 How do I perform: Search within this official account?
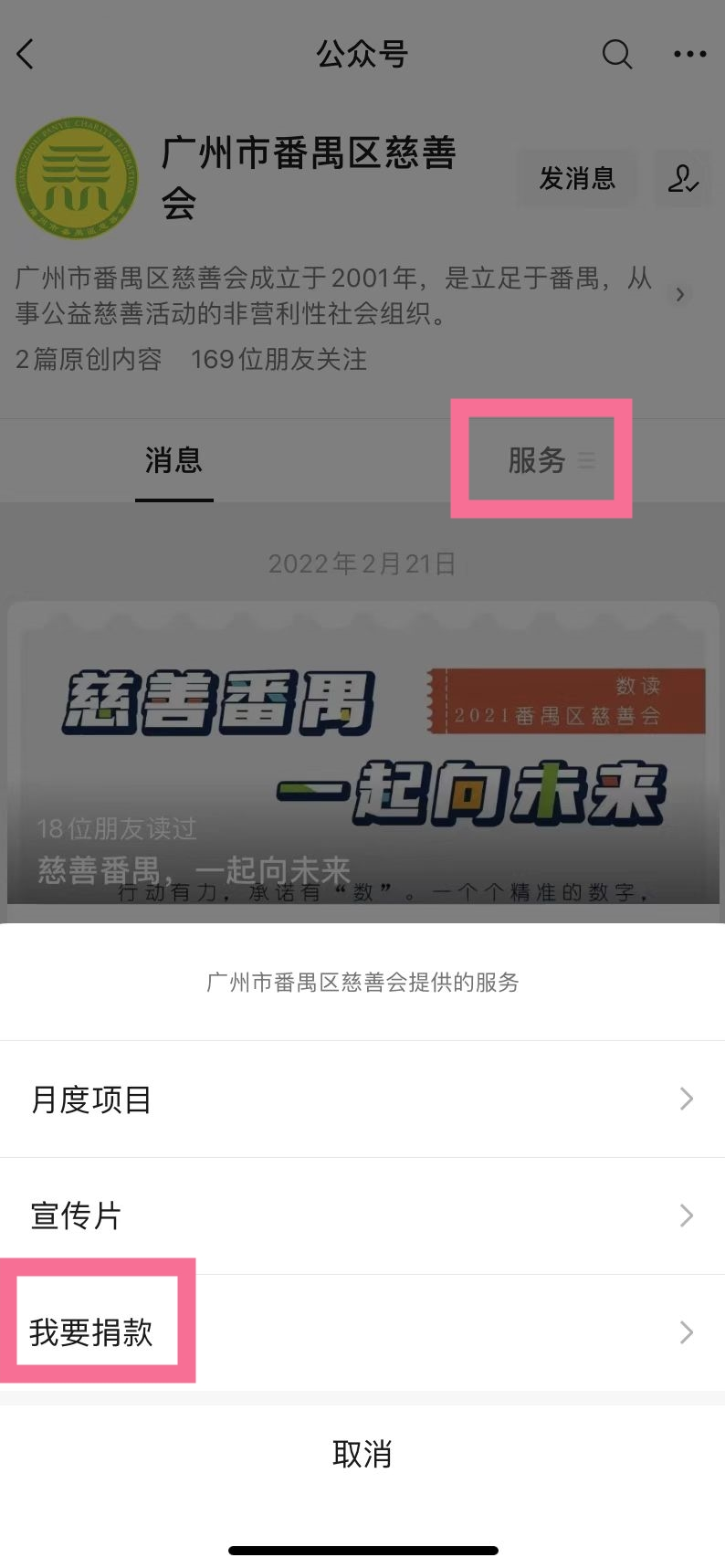(617, 55)
